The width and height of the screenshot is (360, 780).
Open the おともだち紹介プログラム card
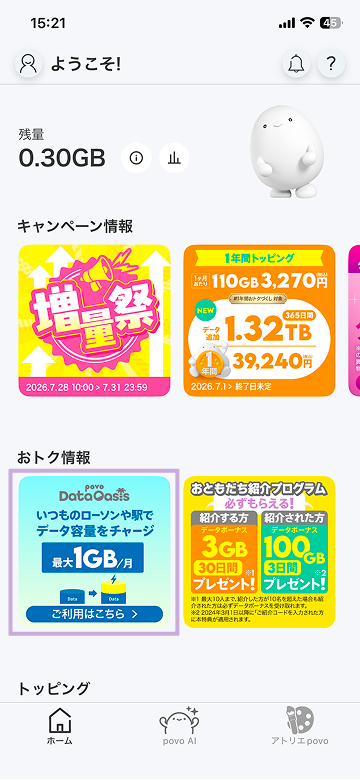point(259,552)
